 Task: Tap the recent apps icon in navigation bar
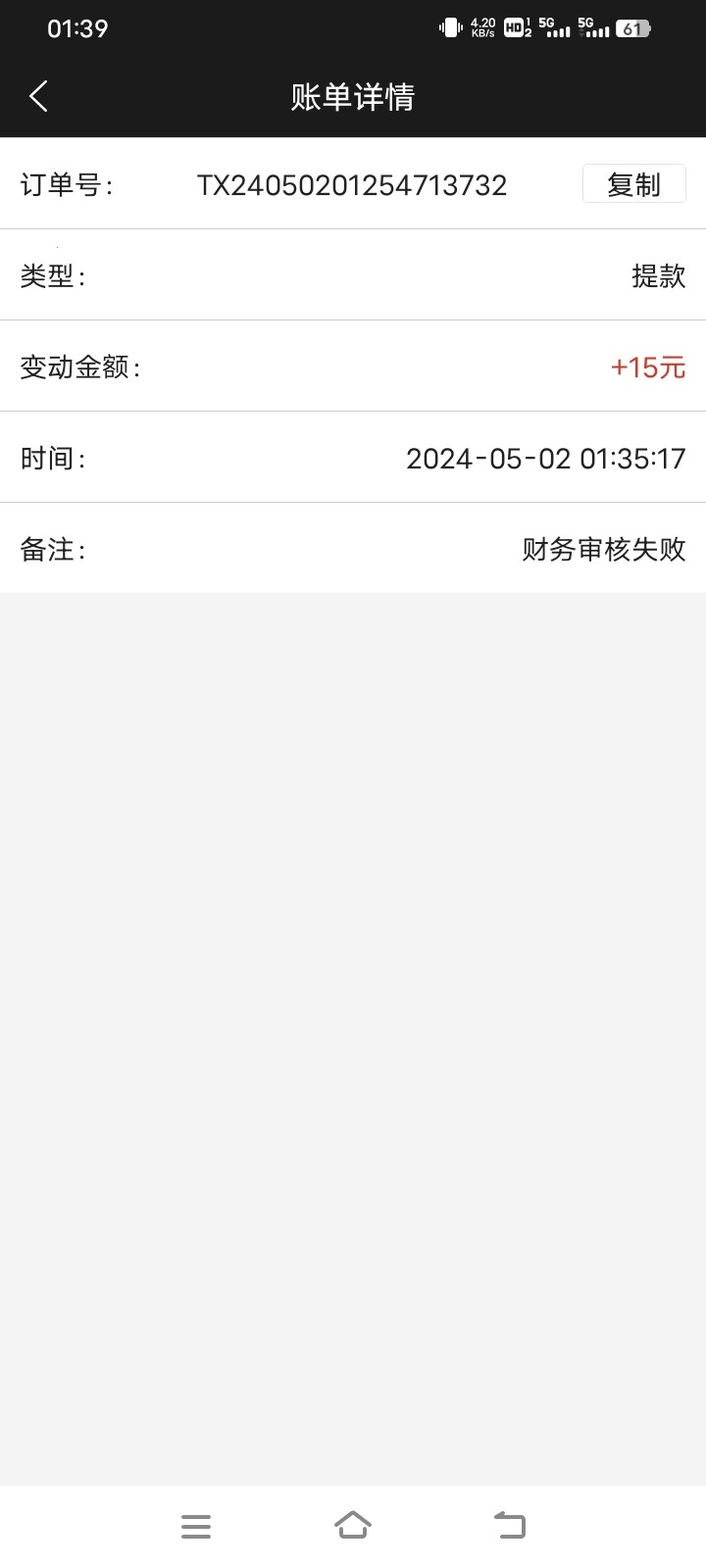[x=196, y=1525]
